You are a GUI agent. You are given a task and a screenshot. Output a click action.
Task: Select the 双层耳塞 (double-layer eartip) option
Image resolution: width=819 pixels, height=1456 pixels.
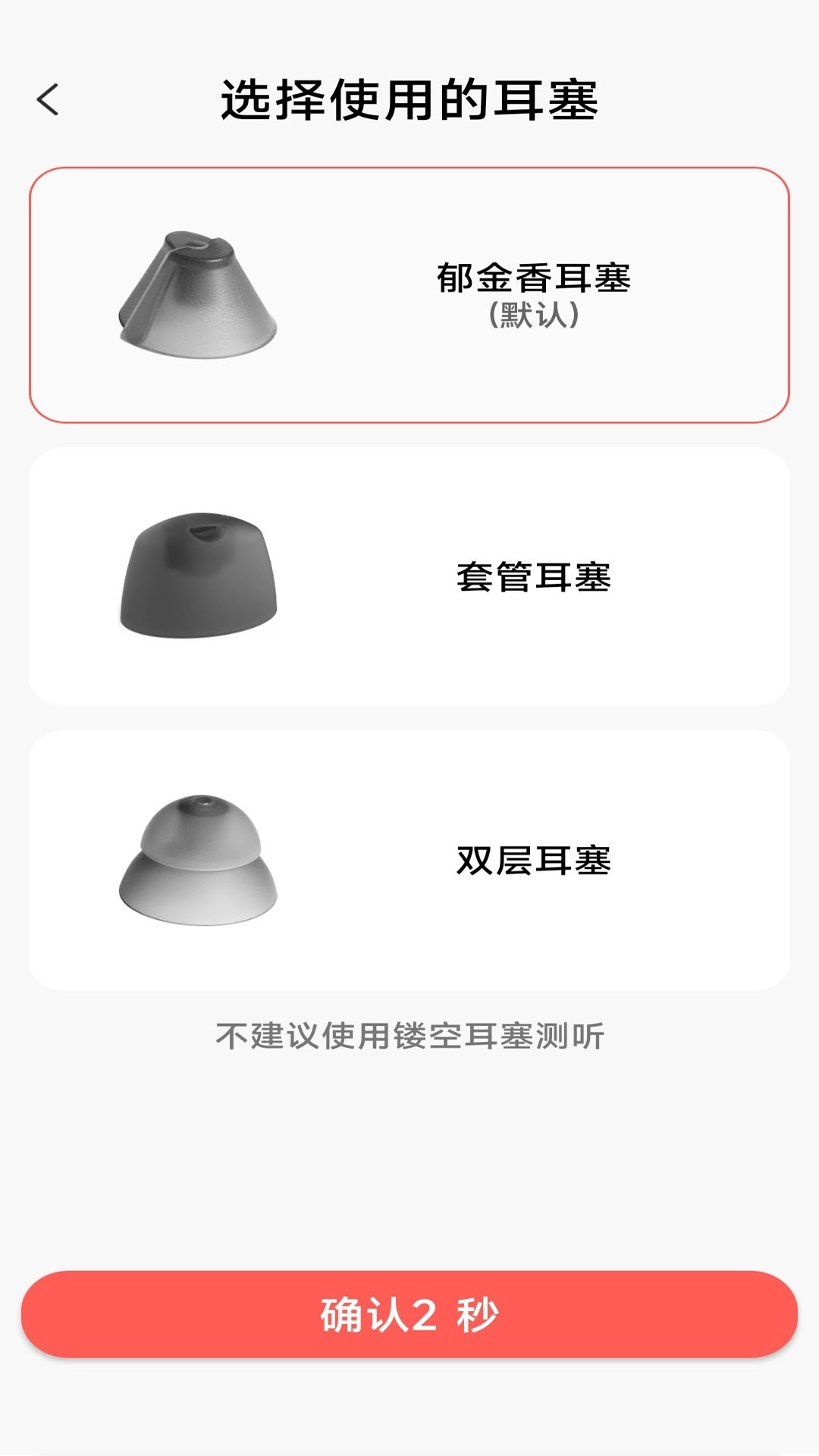click(x=409, y=857)
